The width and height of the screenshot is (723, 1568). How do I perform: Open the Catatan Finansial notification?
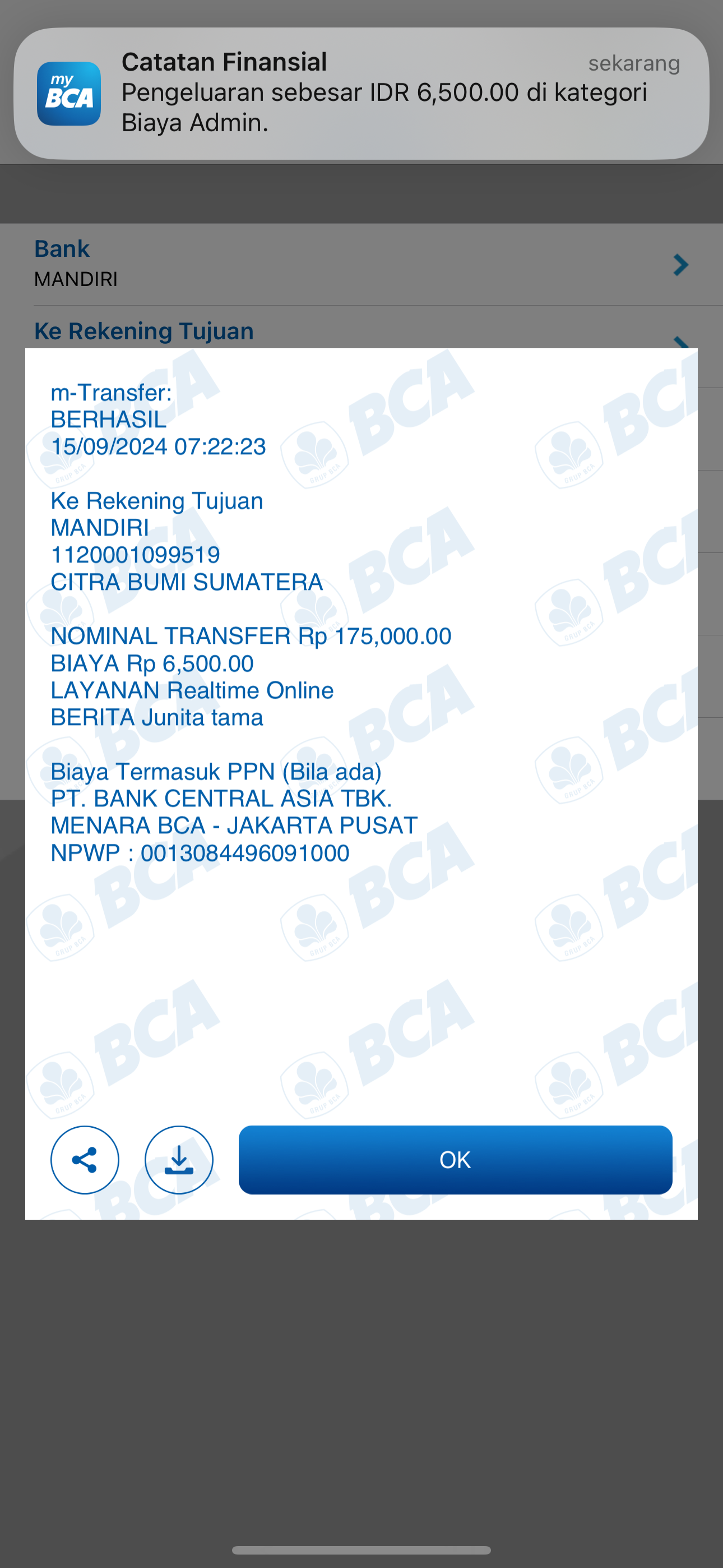coord(361,93)
